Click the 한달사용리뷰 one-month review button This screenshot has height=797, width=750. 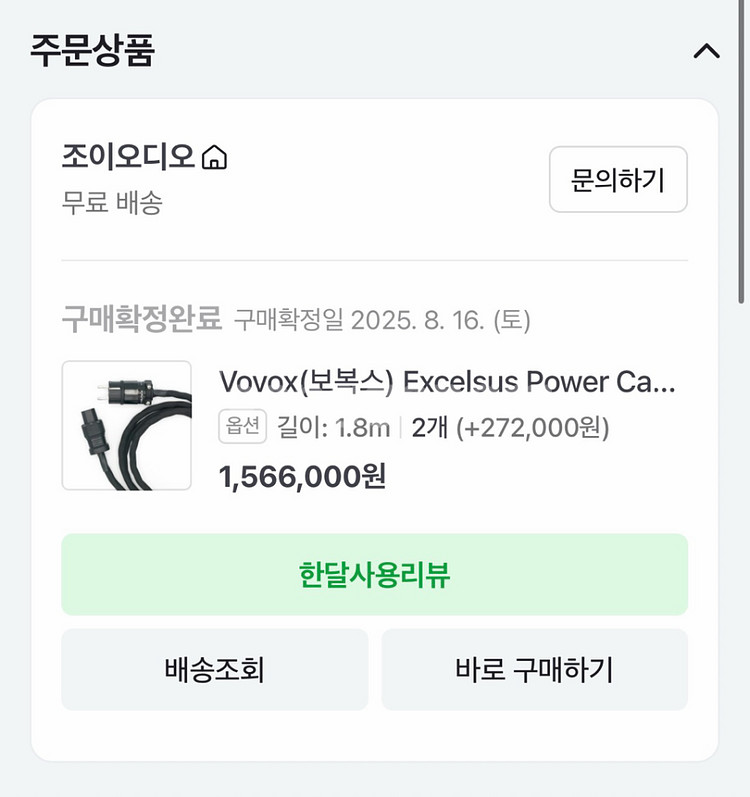pos(374,574)
